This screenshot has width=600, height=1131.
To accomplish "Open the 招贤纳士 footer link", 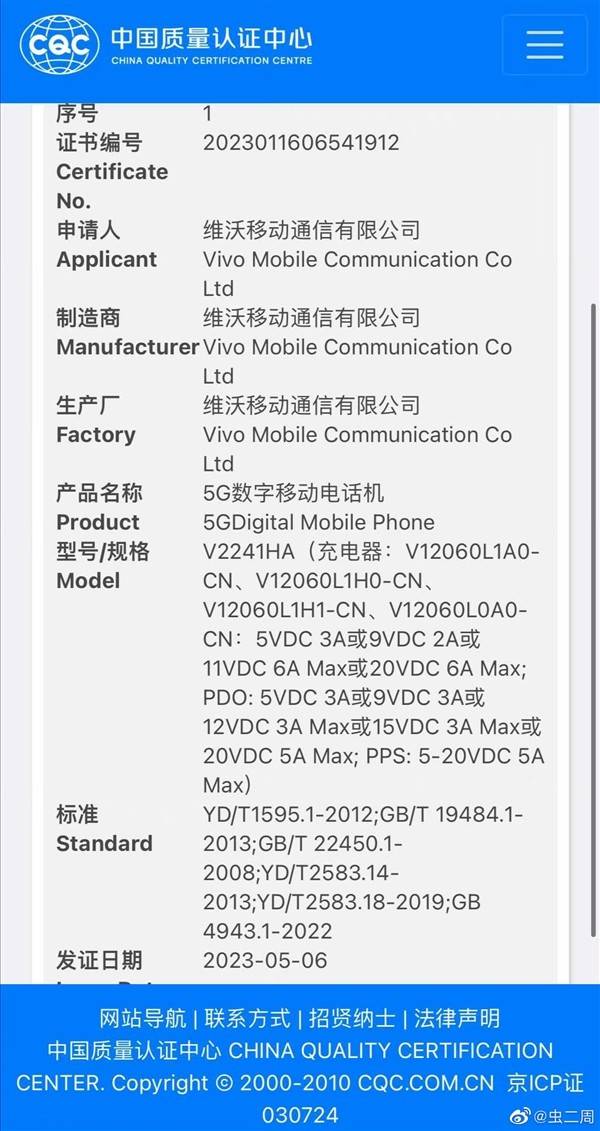I will click(x=353, y=1018).
